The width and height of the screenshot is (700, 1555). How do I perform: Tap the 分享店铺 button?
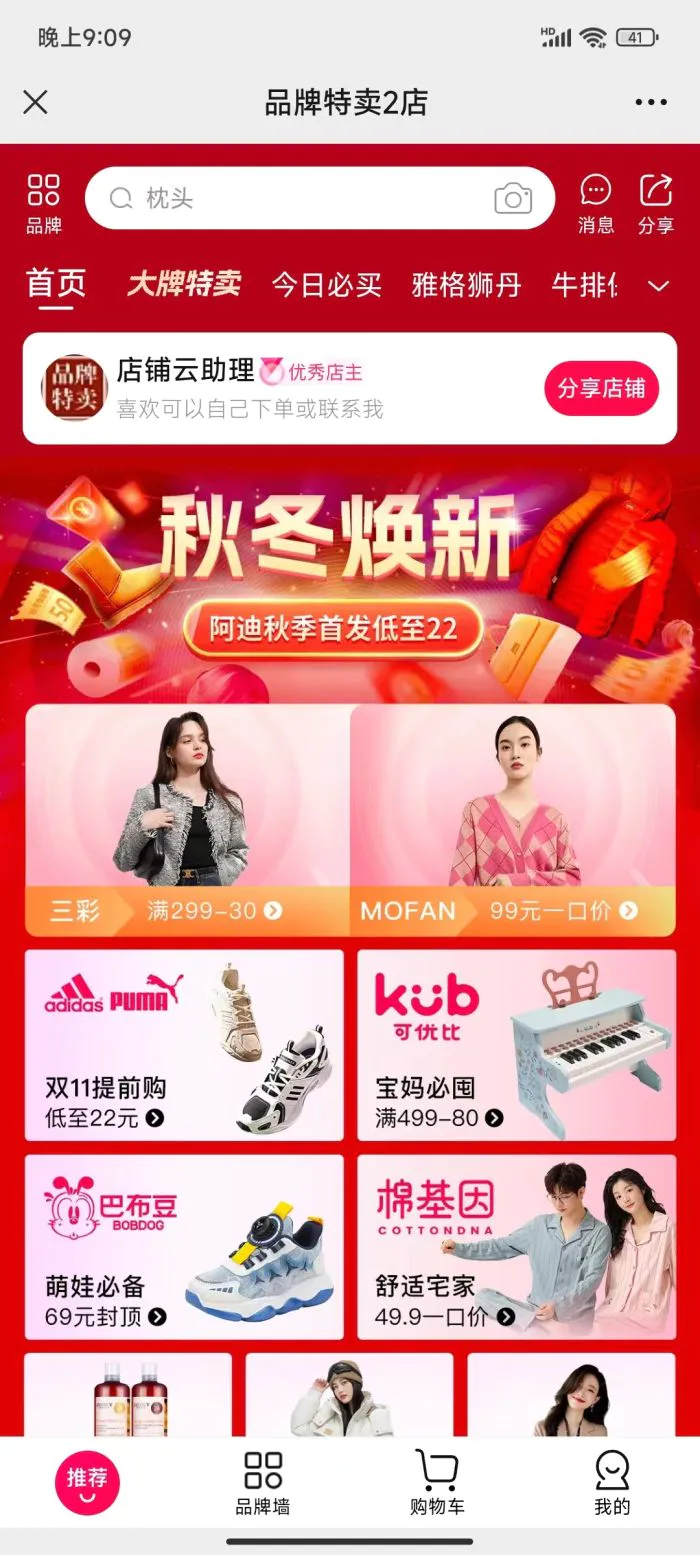[x=601, y=388]
